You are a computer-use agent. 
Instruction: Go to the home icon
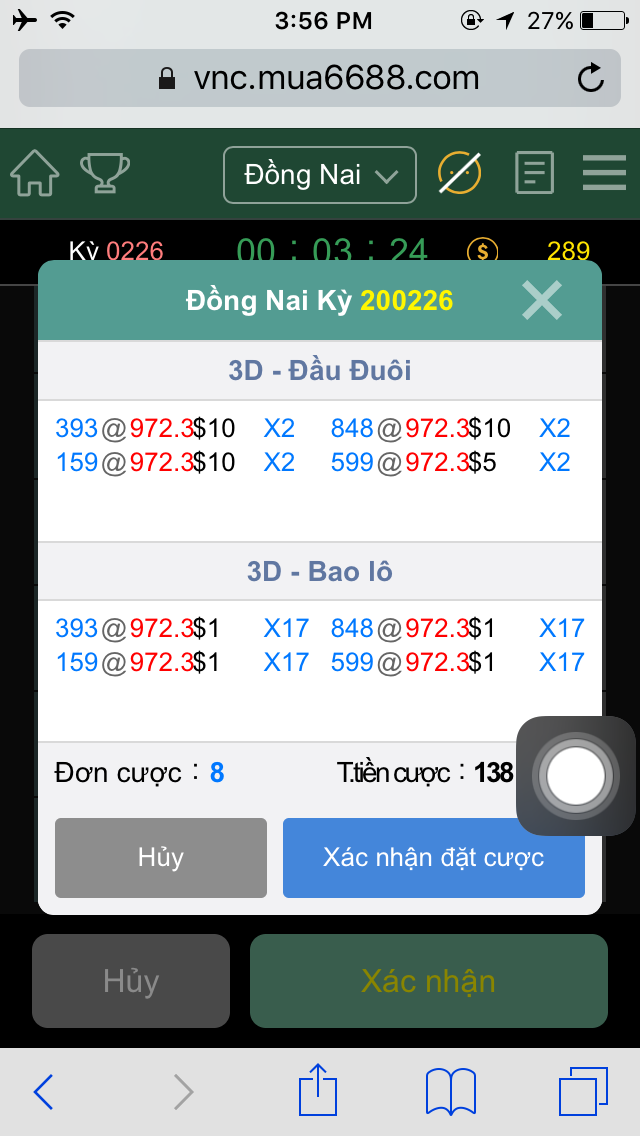pos(35,175)
